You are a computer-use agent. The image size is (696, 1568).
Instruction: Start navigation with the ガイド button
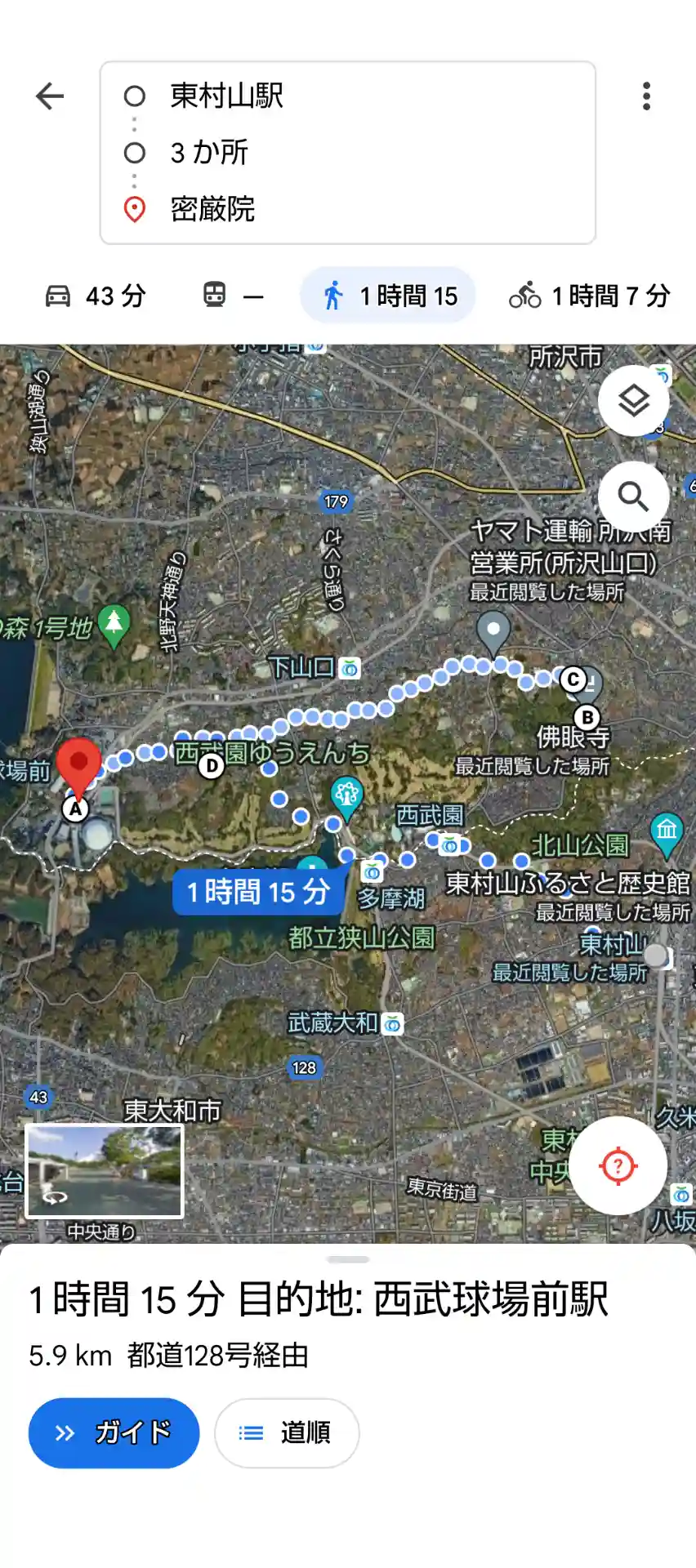[114, 1433]
